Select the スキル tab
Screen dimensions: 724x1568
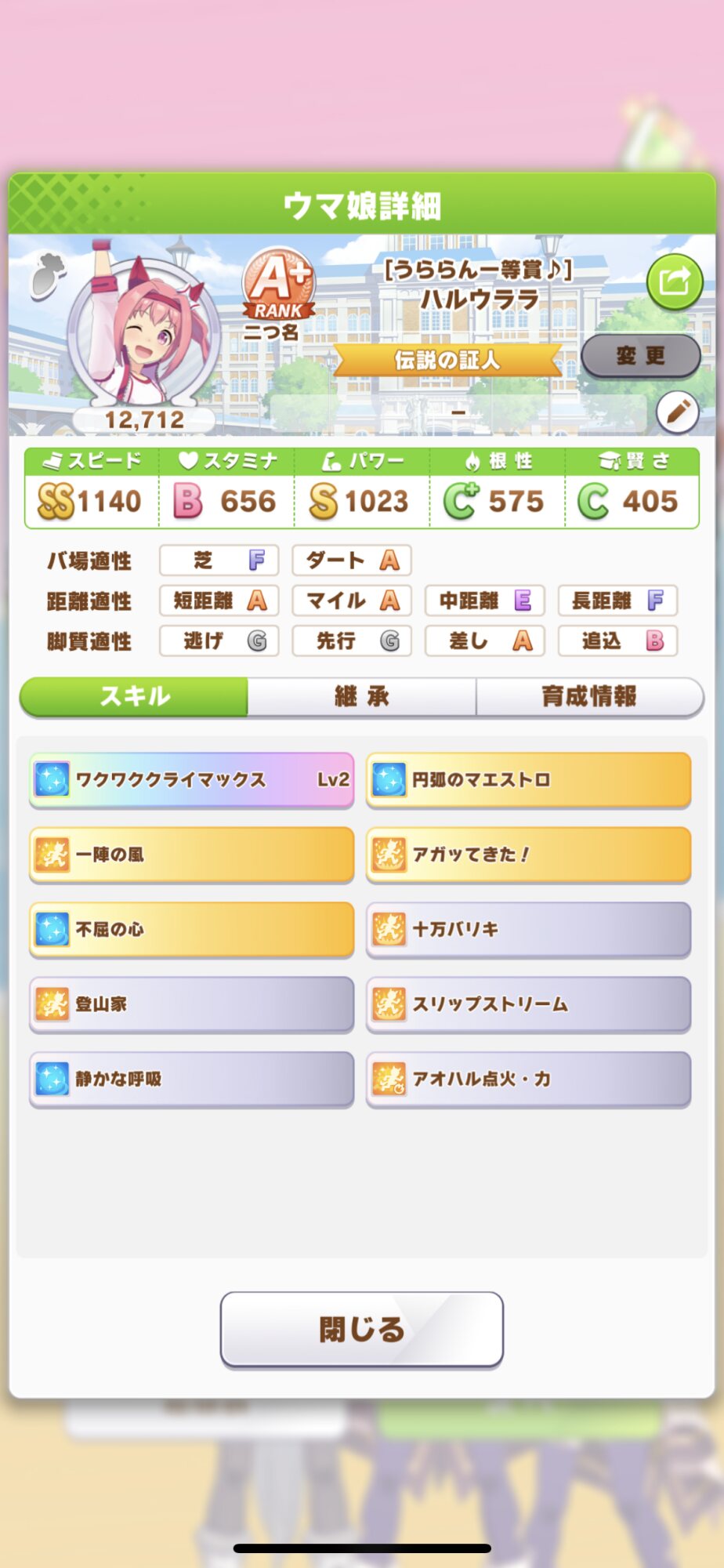coord(134,696)
